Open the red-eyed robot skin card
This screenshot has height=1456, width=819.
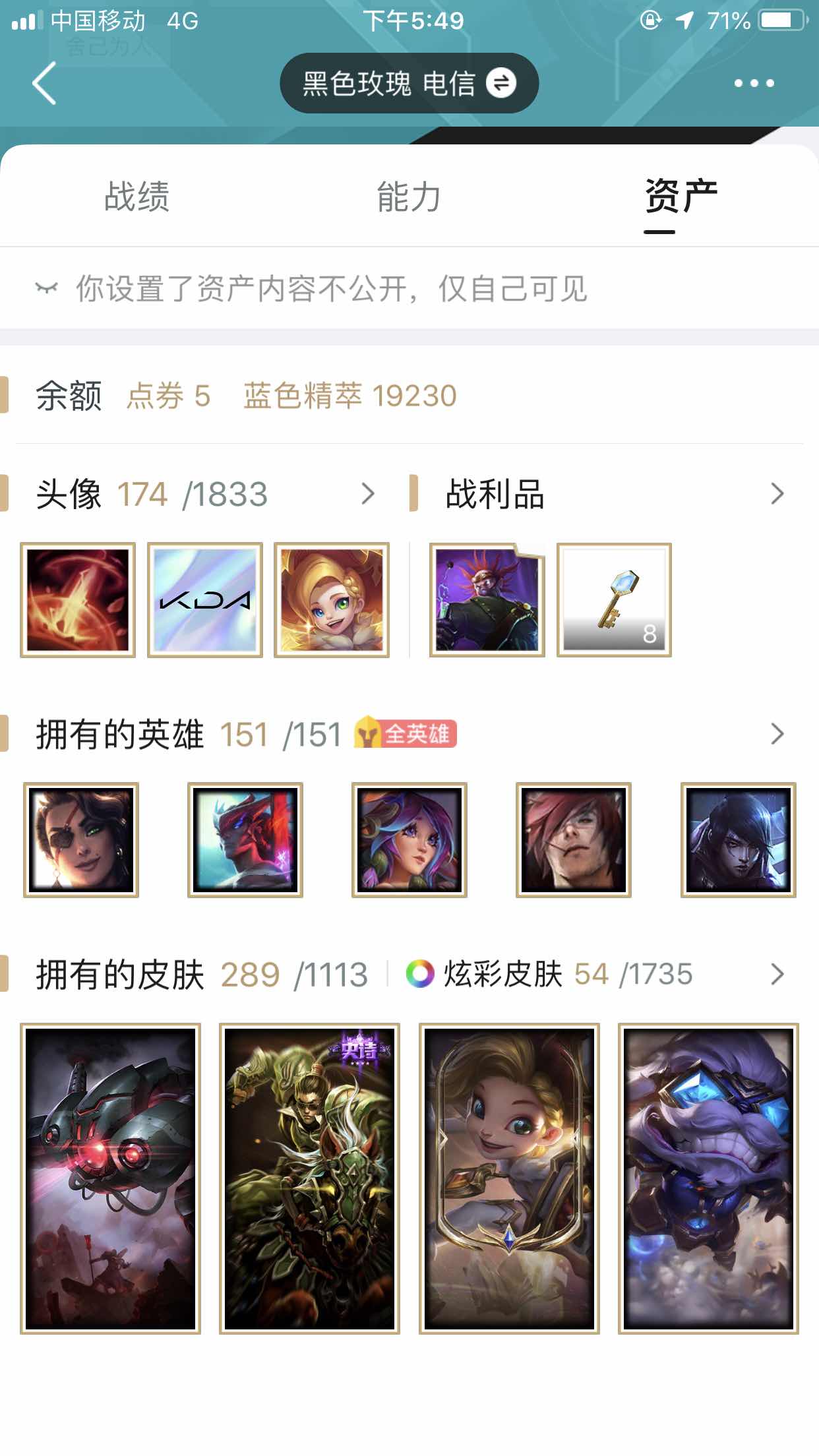(x=110, y=1179)
